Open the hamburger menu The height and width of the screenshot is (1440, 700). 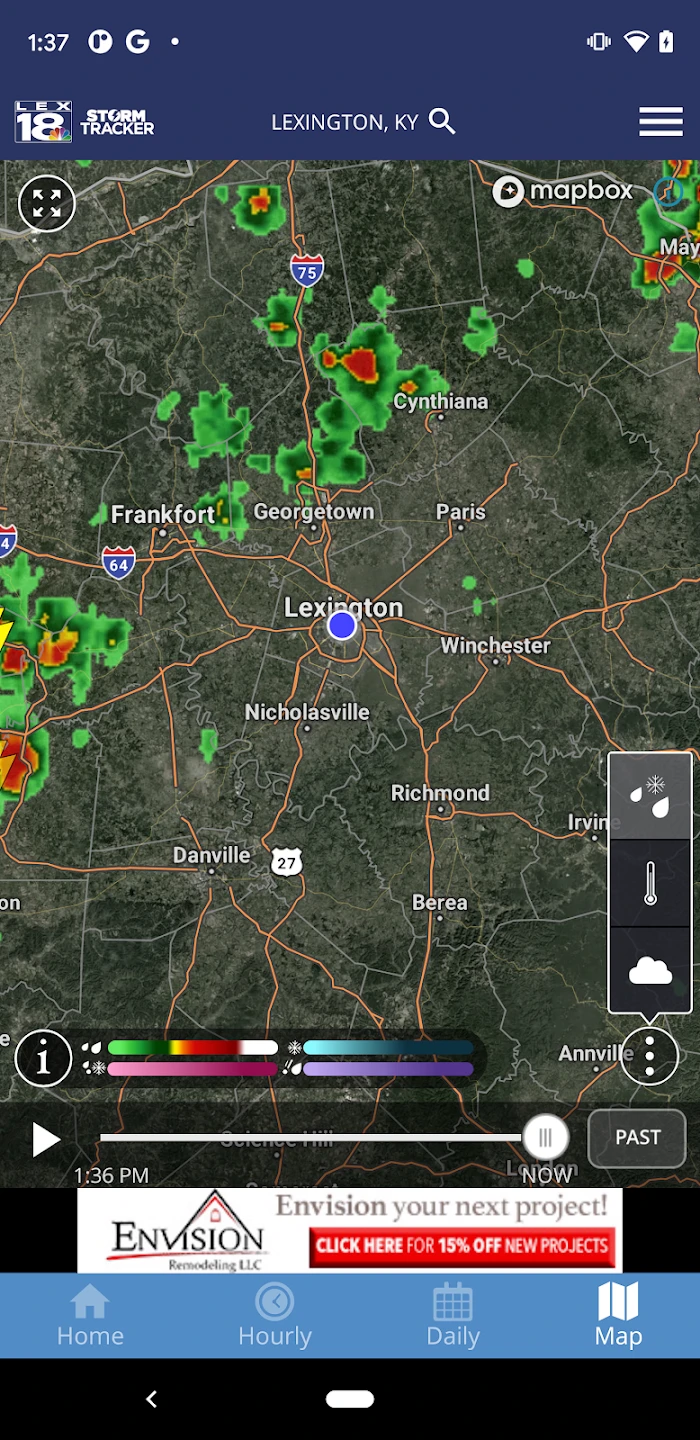coord(661,122)
